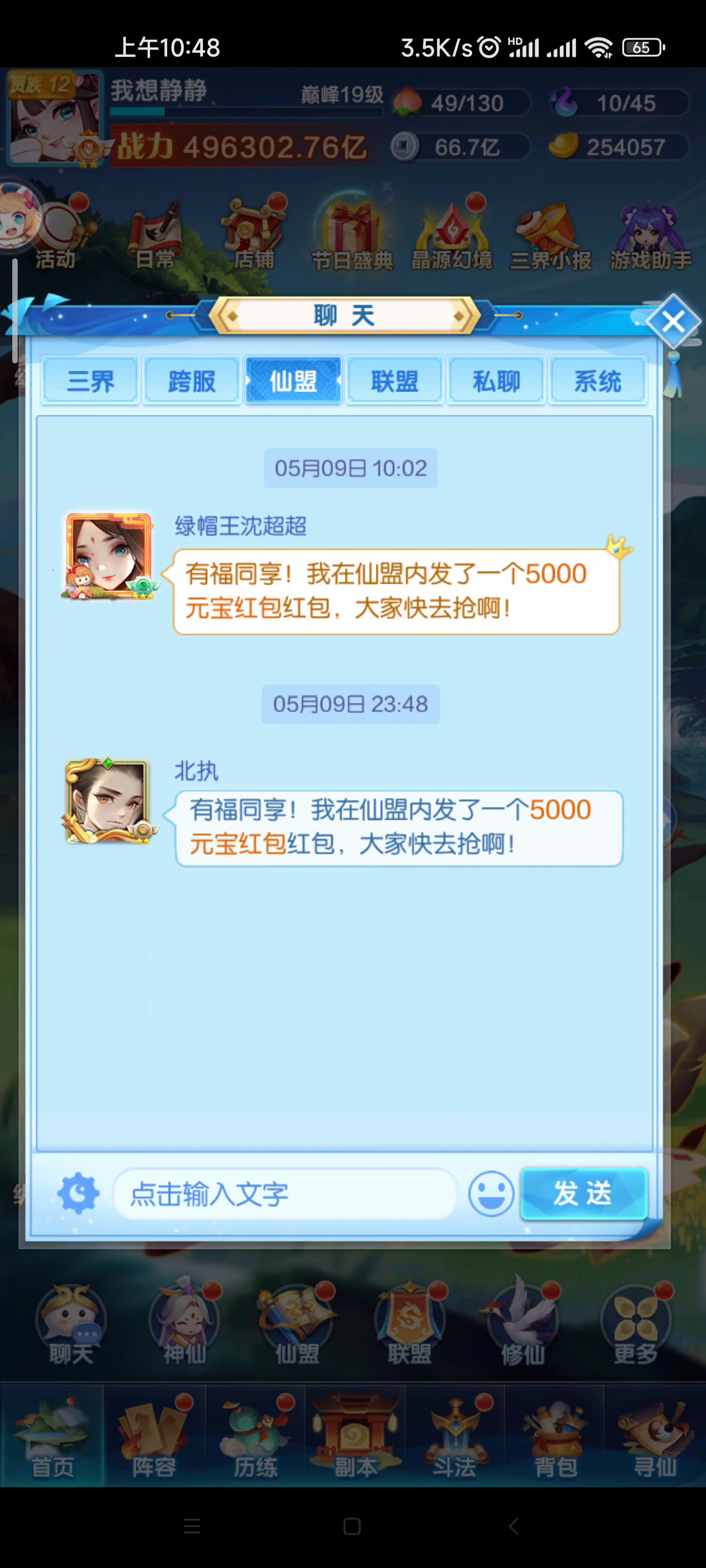Open chat settings gear icon

[x=78, y=1194]
